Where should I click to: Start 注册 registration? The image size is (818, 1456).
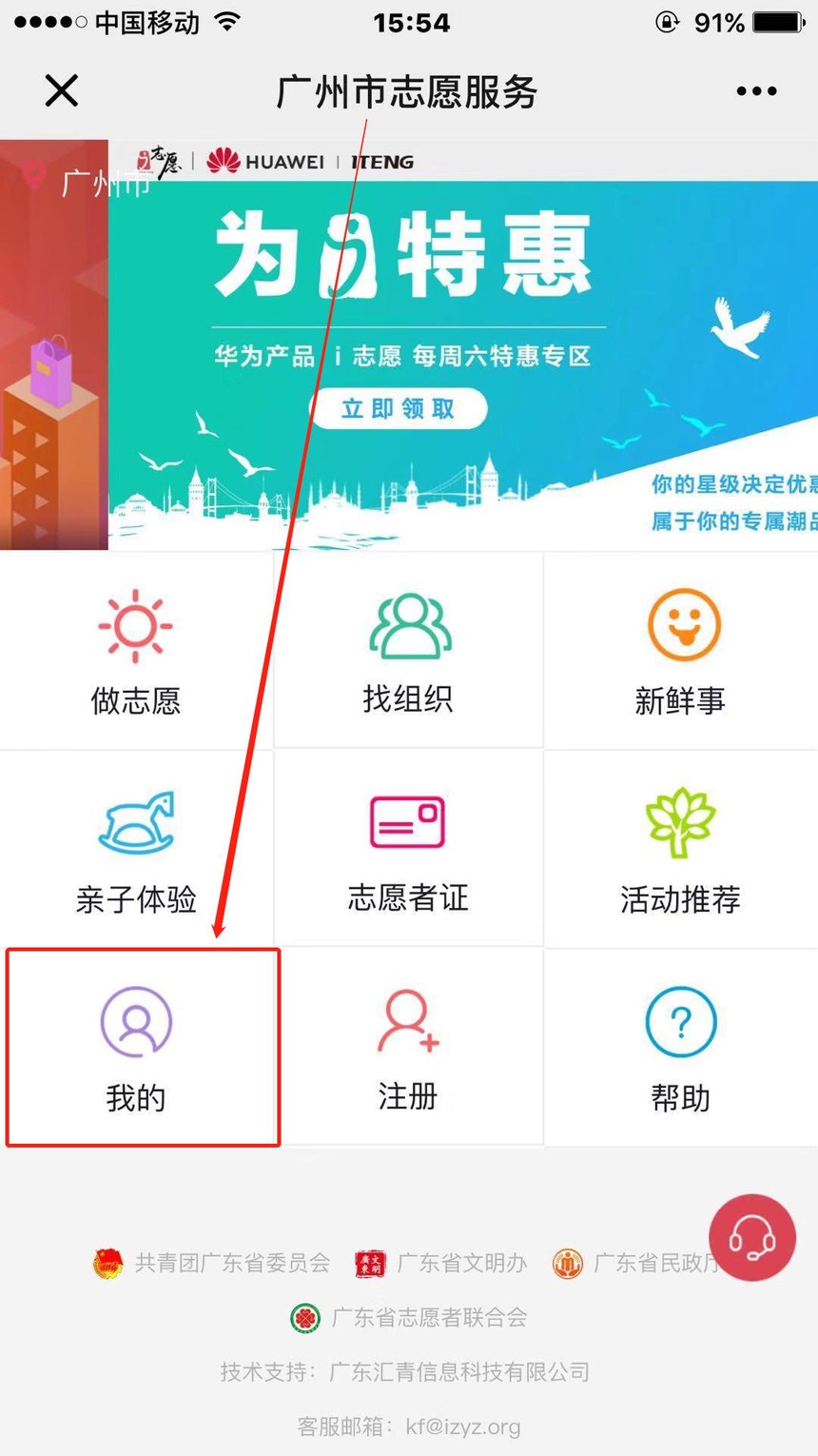click(x=408, y=1048)
